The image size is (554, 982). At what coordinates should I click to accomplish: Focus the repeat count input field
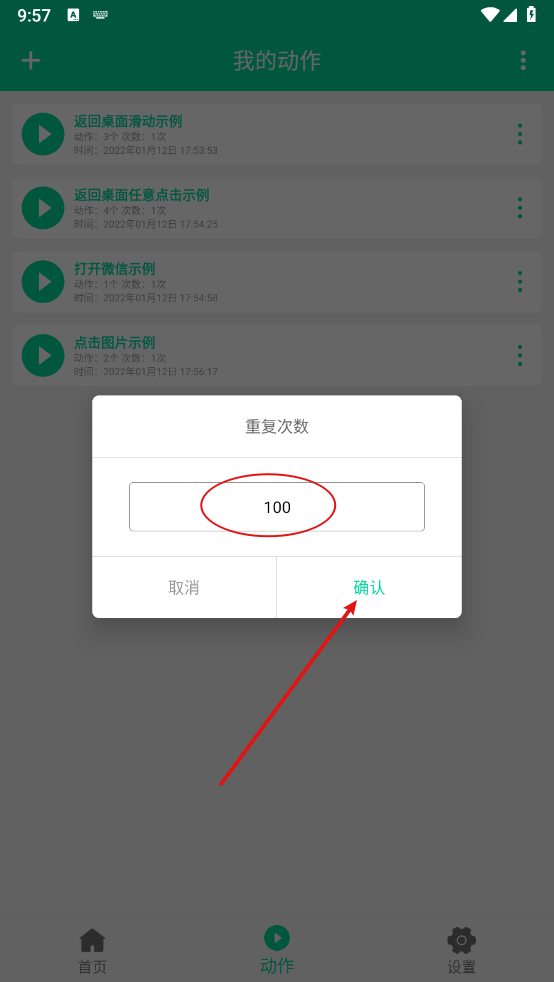[x=277, y=507]
